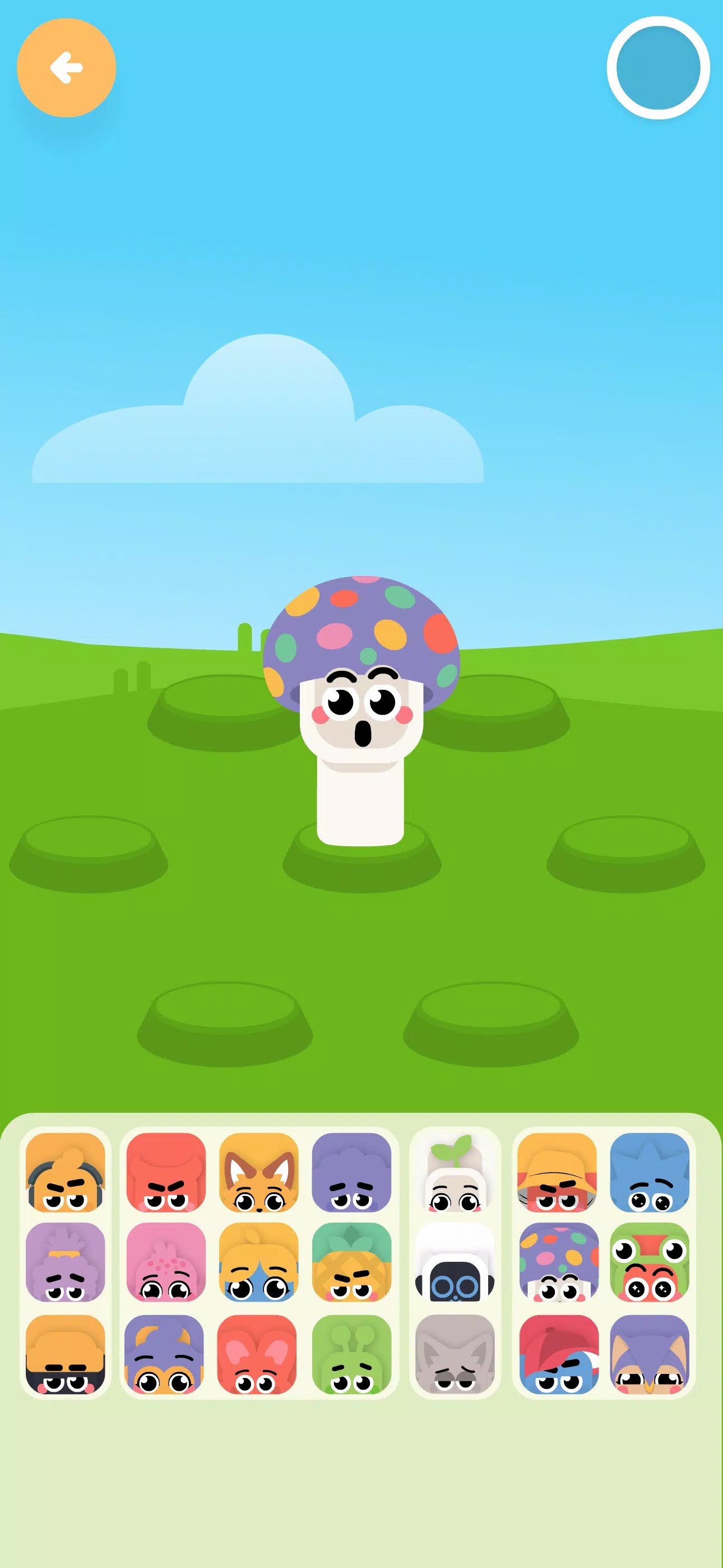Viewport: 723px width, 1568px height.
Task: Pick the orange fox character
Action: (258, 1172)
